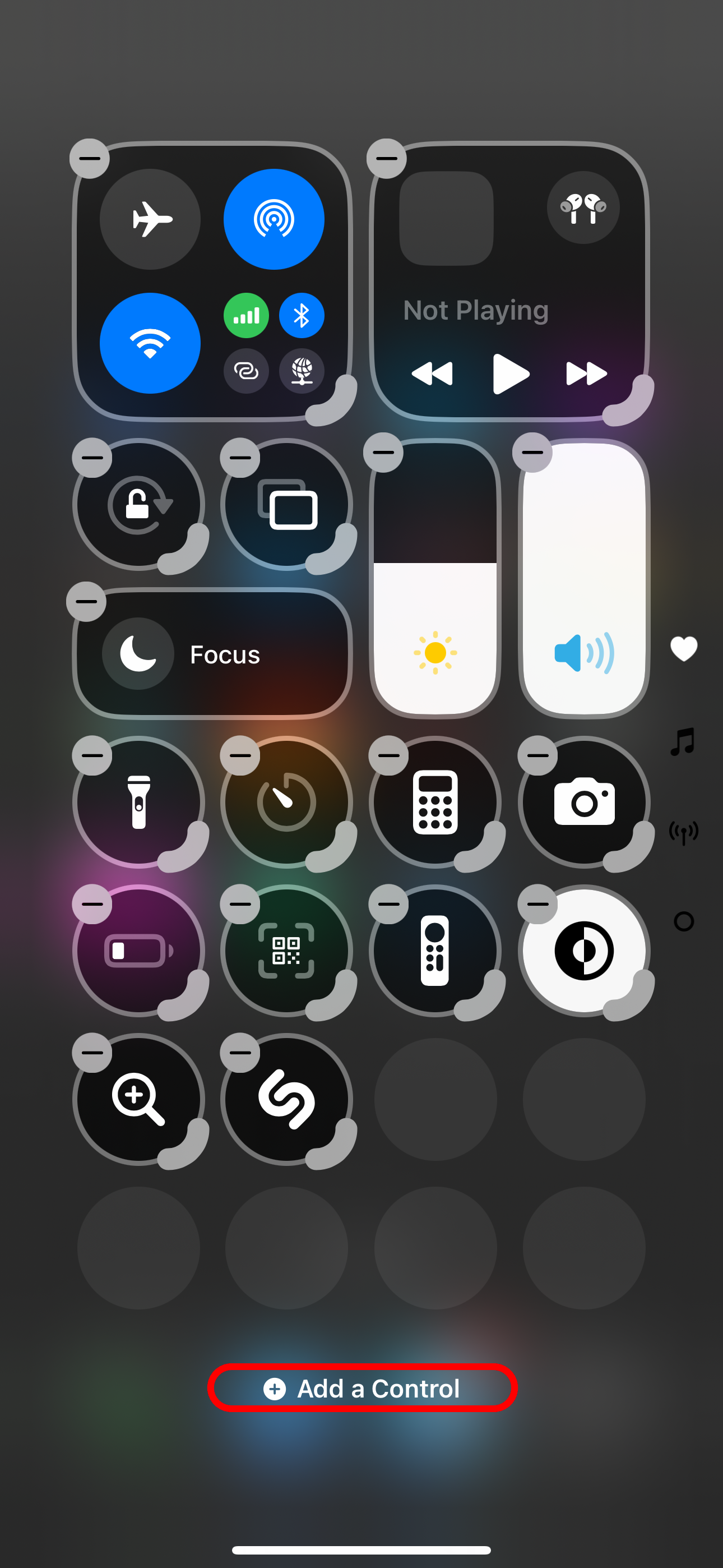Tap Add a Control button

click(x=362, y=1389)
